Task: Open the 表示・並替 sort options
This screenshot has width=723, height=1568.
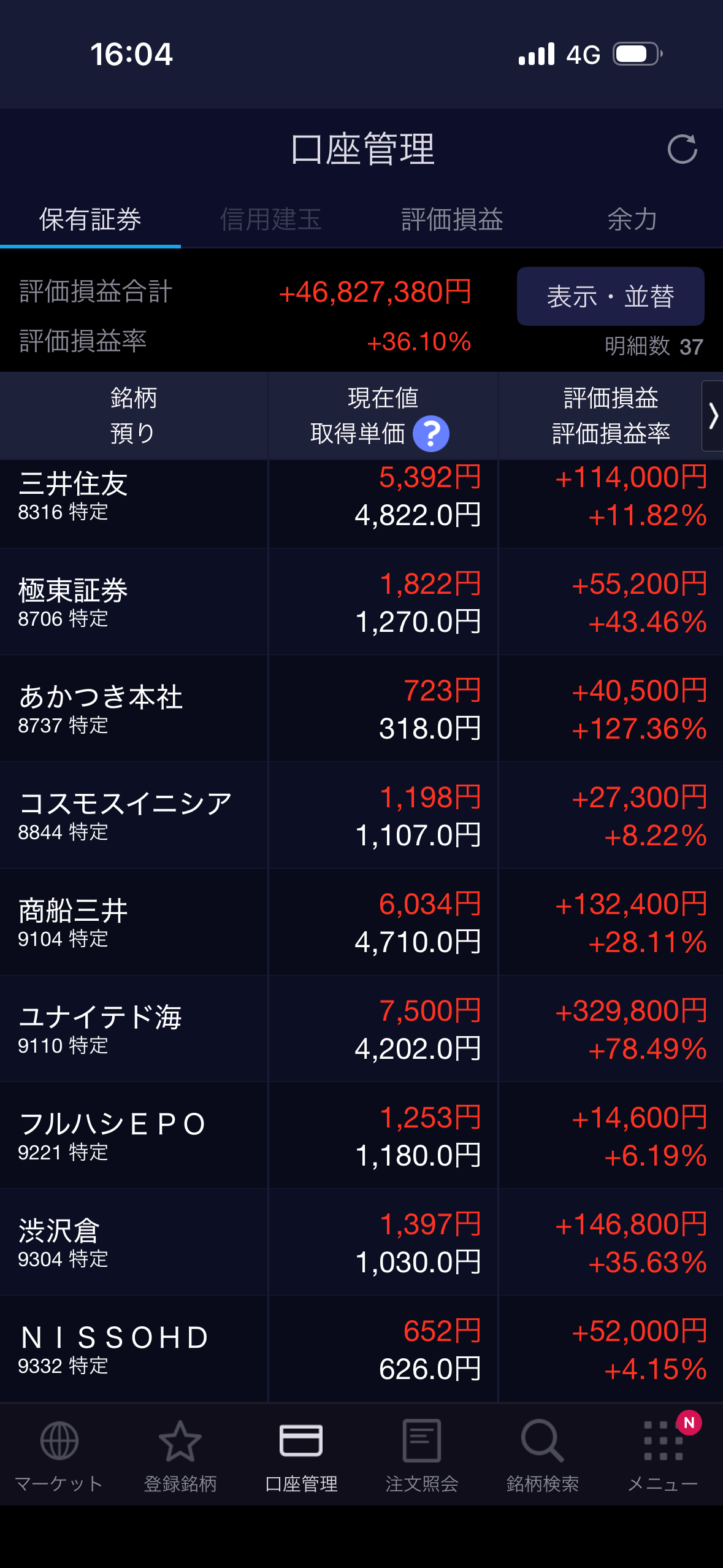Action: [x=610, y=296]
